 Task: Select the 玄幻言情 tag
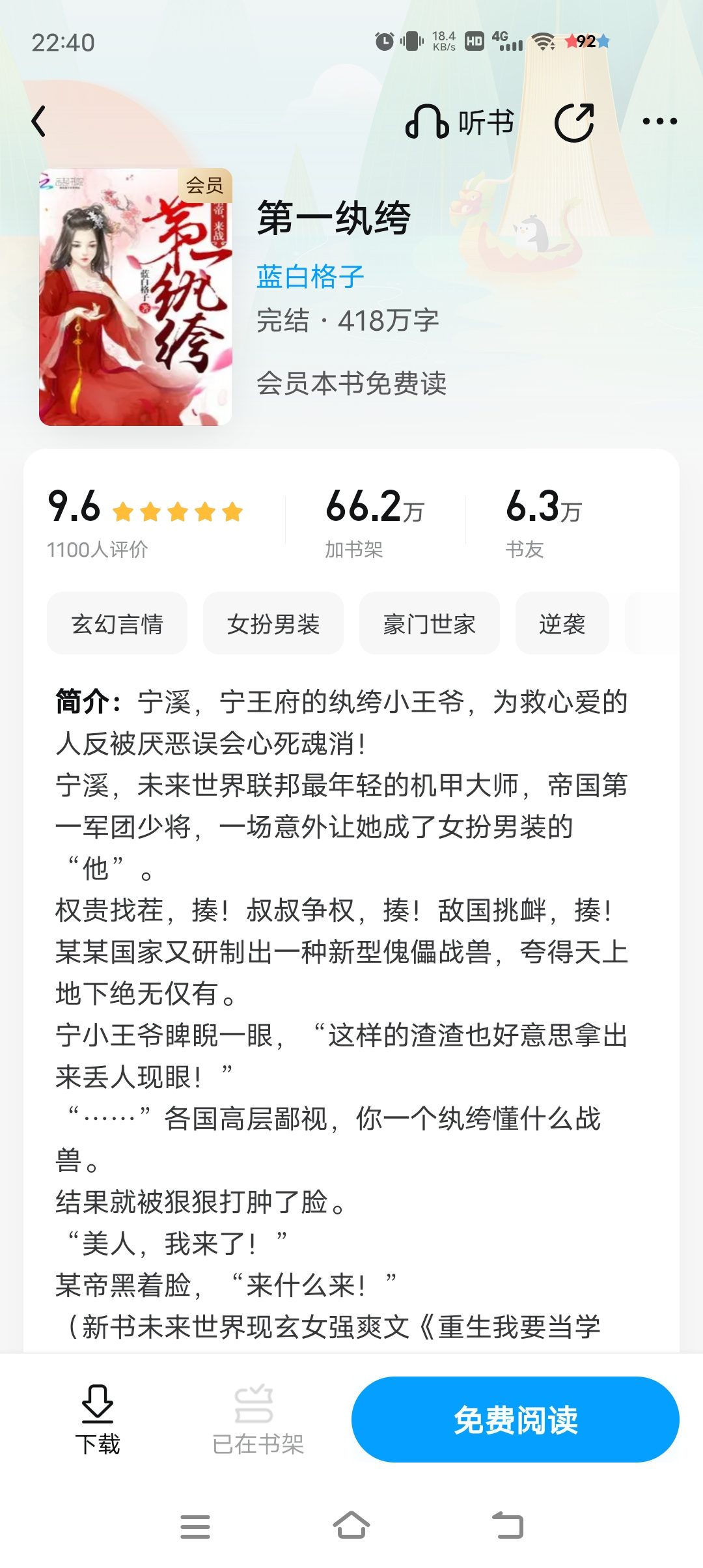tap(117, 623)
